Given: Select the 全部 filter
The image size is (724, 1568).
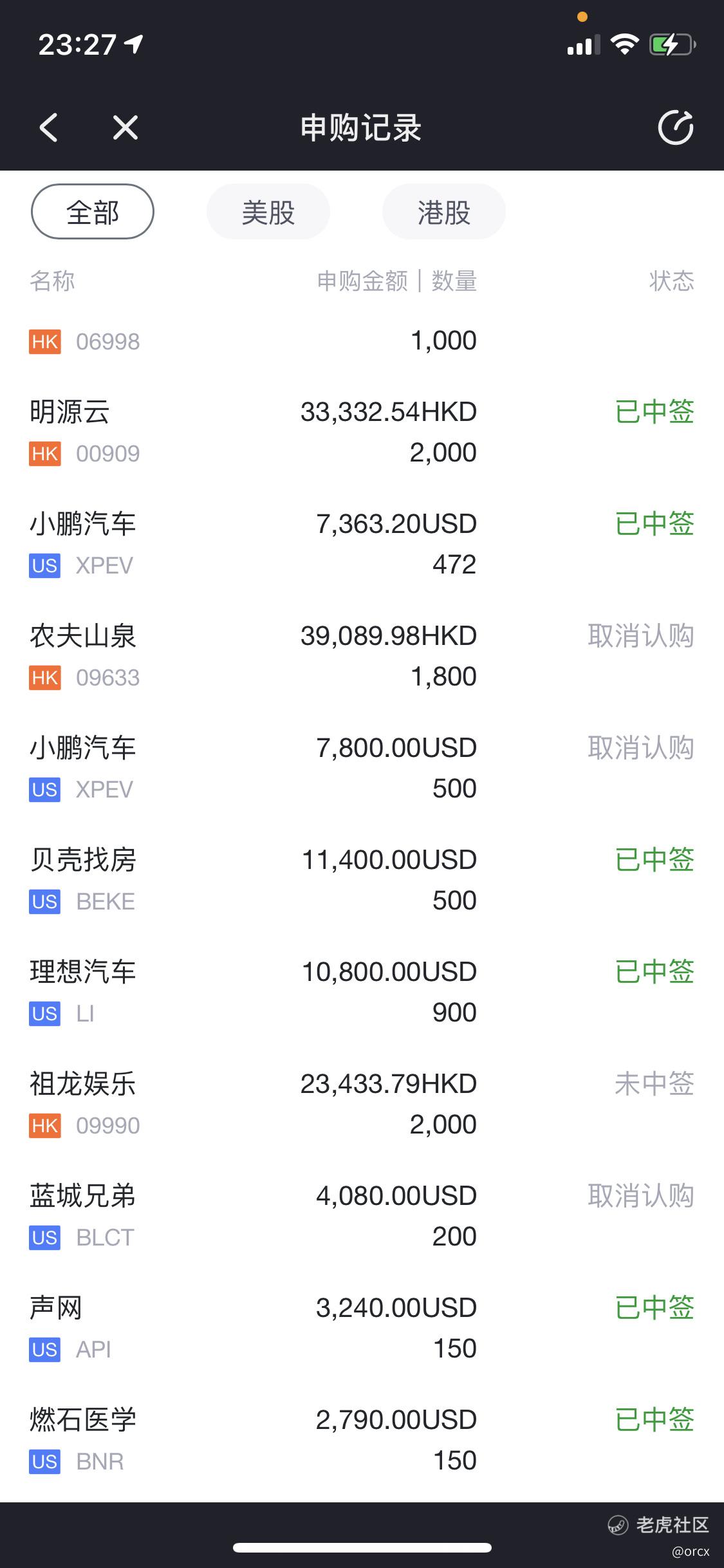Looking at the screenshot, I should coord(93,212).
